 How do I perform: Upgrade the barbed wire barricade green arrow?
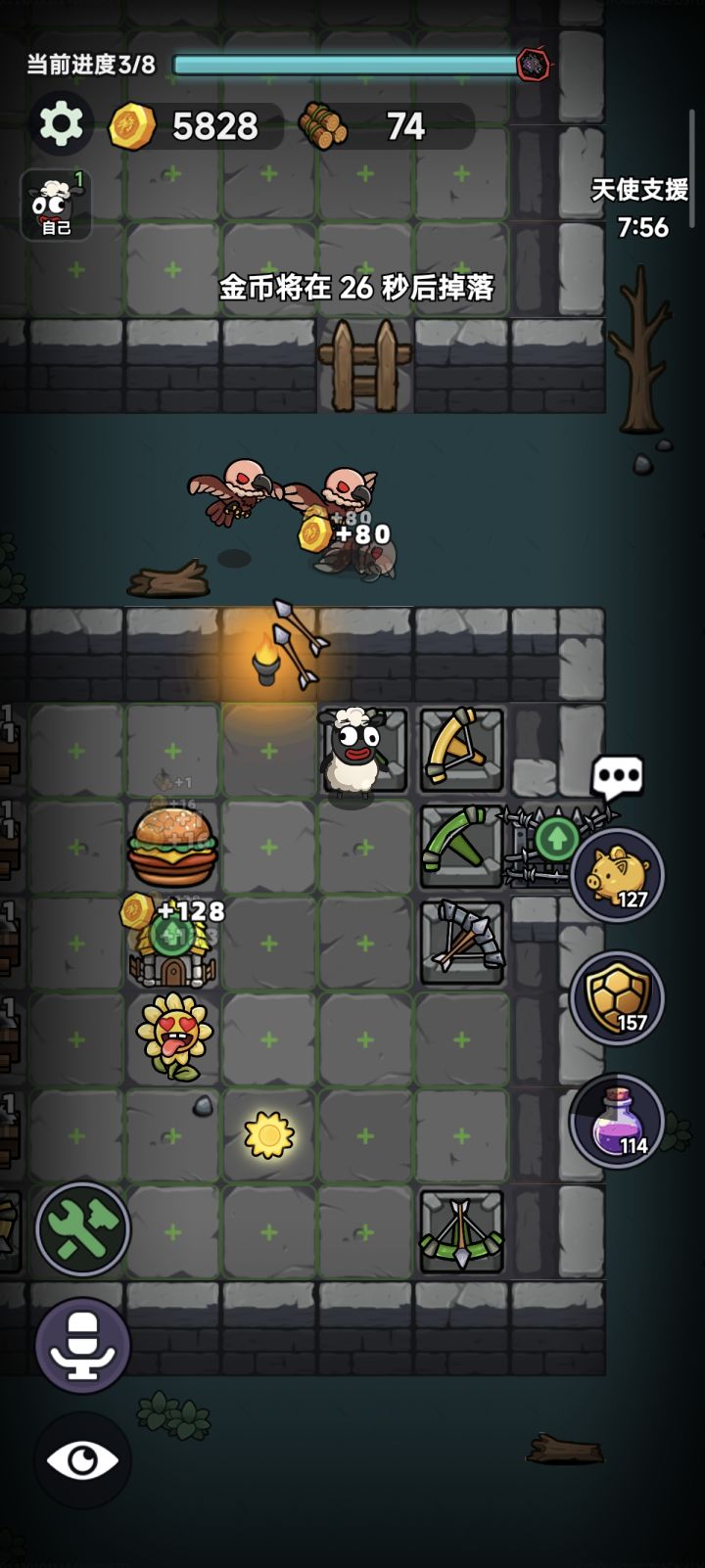pyautogui.click(x=556, y=839)
